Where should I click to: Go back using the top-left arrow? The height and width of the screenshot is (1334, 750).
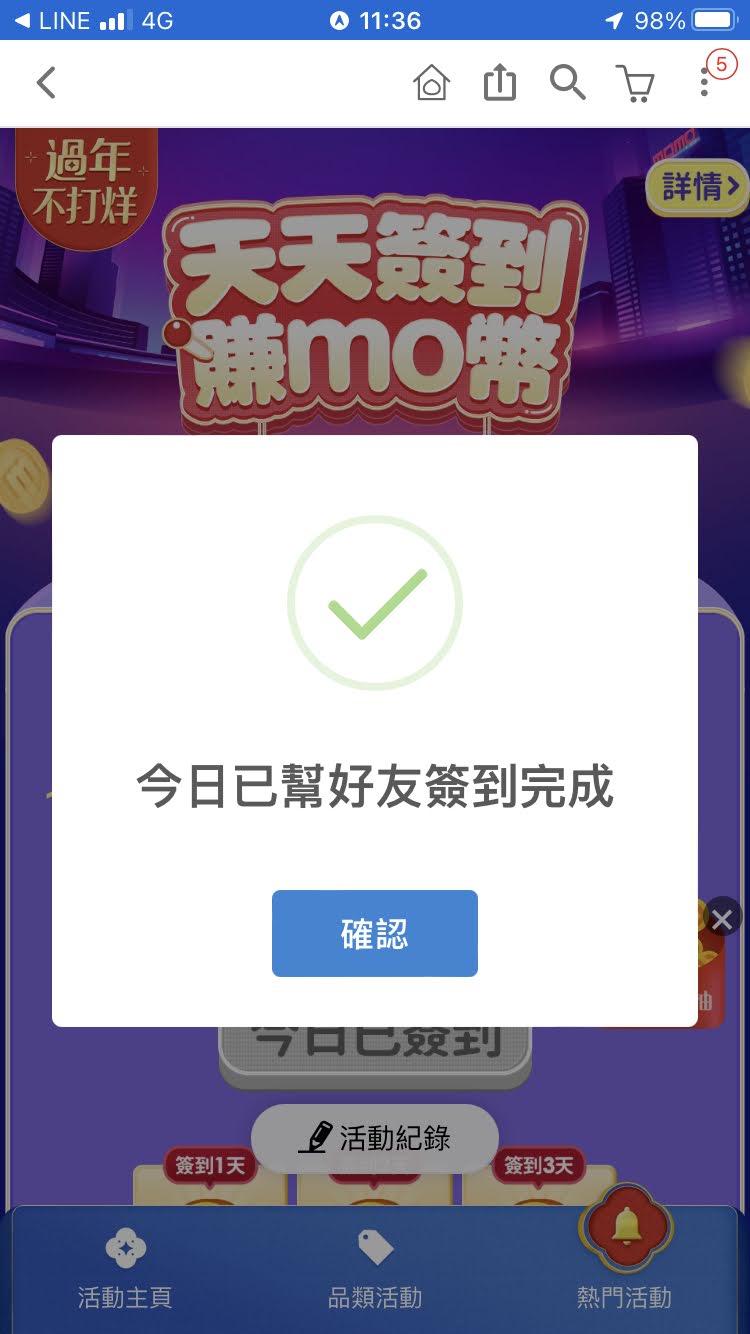(46, 83)
